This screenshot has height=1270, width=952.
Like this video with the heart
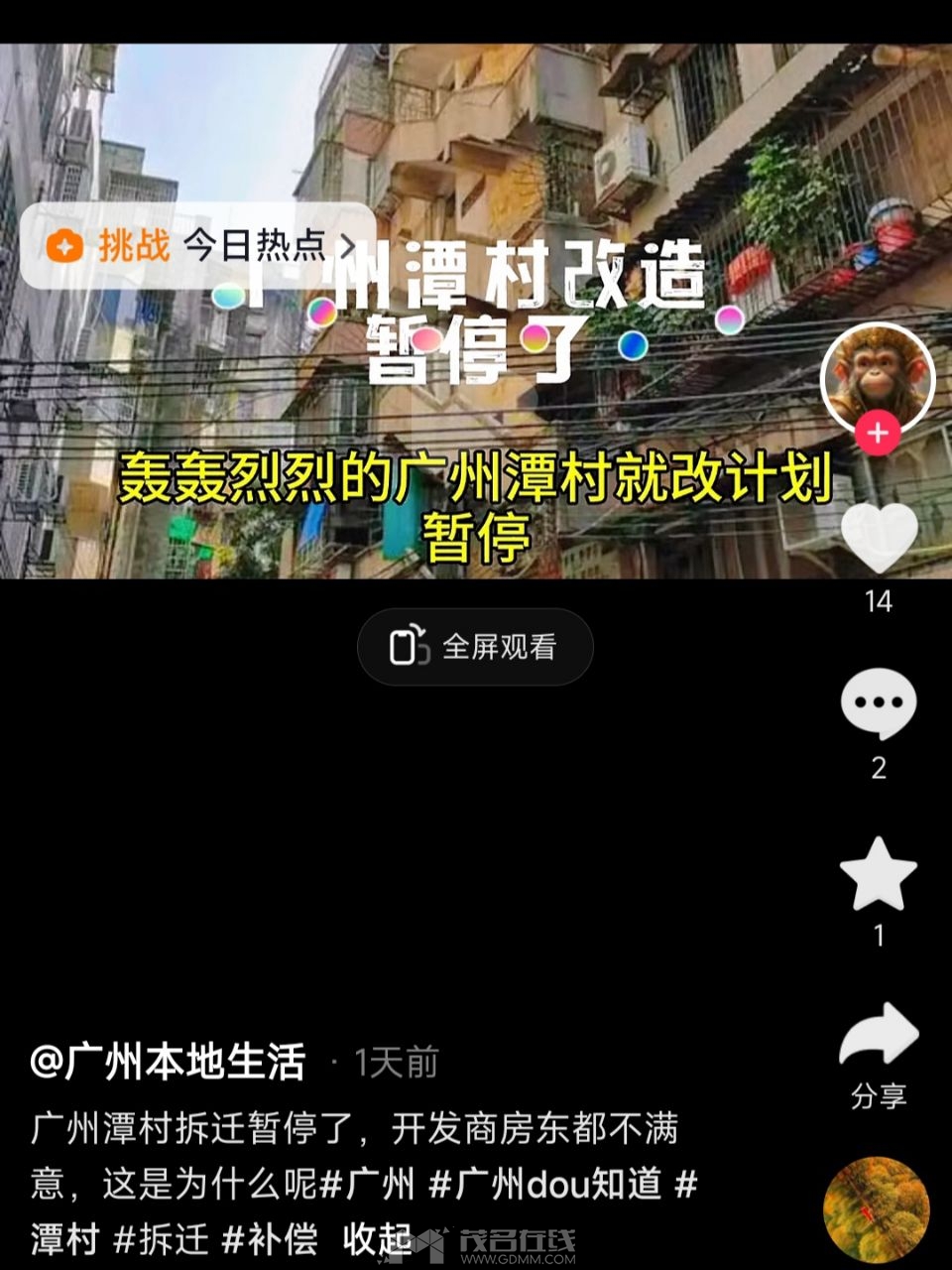coord(879,537)
